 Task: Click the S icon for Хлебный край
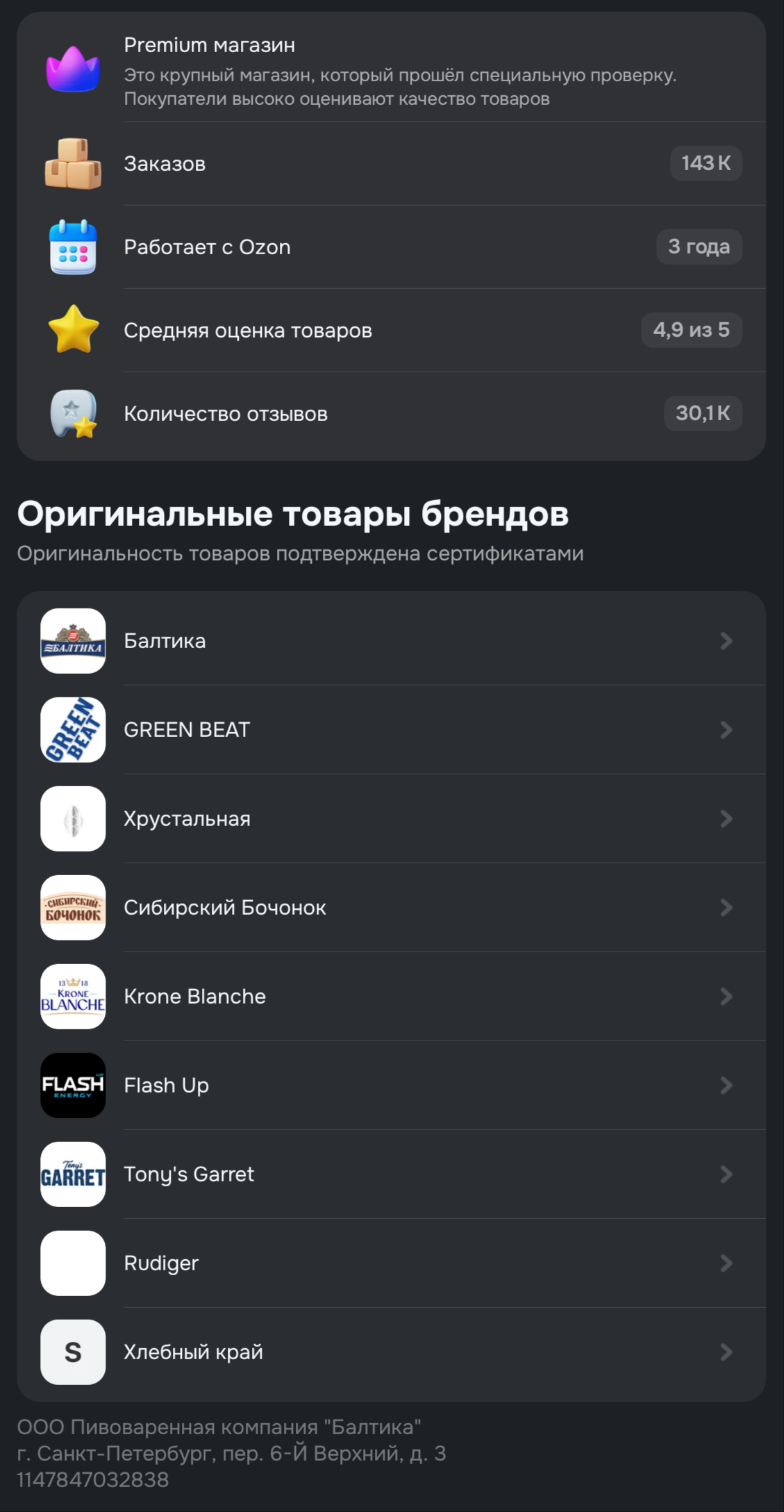pos(73,1352)
